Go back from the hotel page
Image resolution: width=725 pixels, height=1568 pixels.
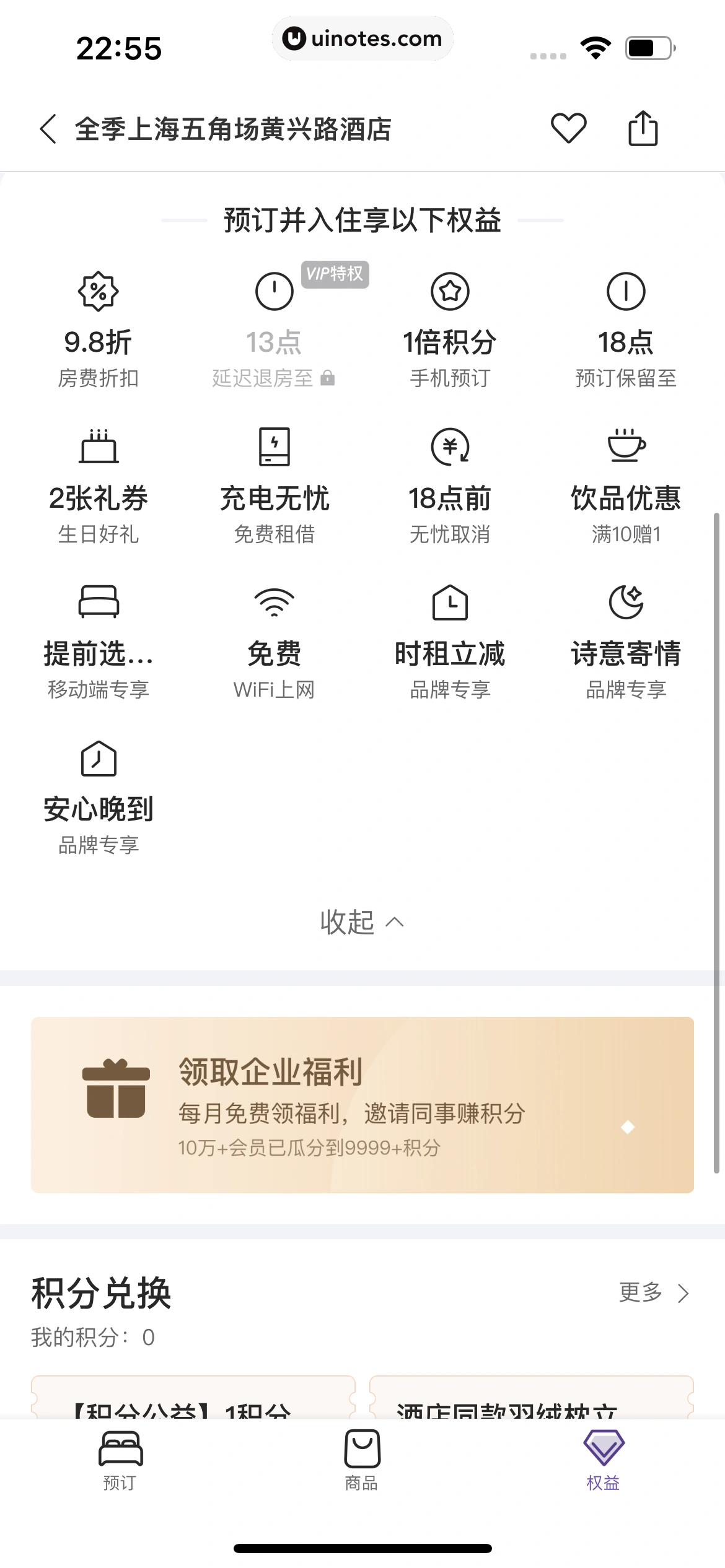pos(48,129)
